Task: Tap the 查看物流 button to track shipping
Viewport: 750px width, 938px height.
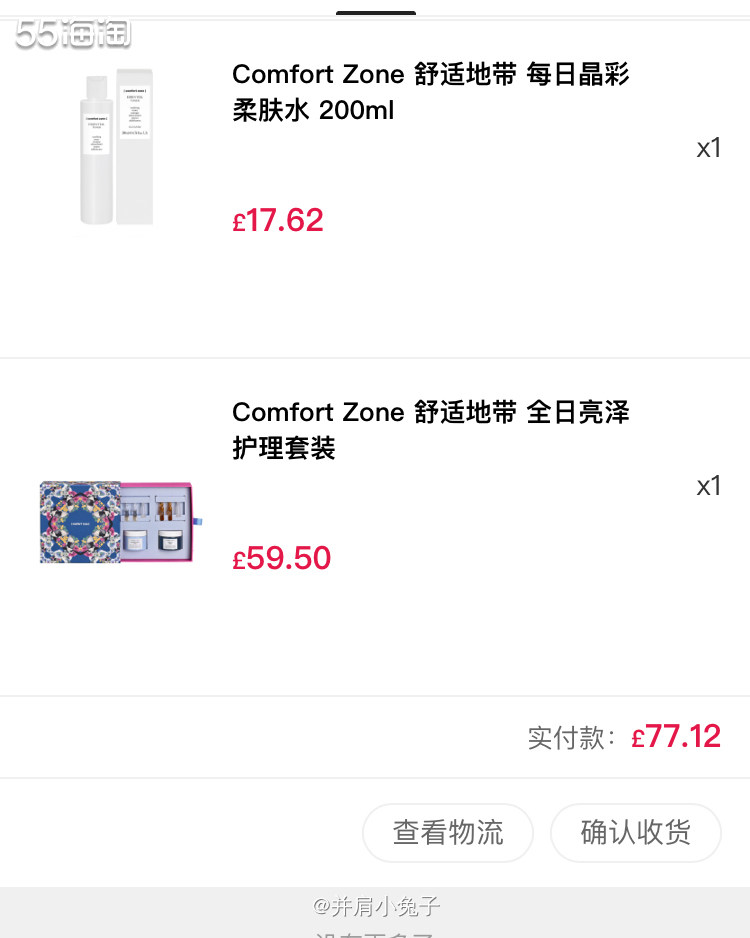Action: (x=447, y=832)
